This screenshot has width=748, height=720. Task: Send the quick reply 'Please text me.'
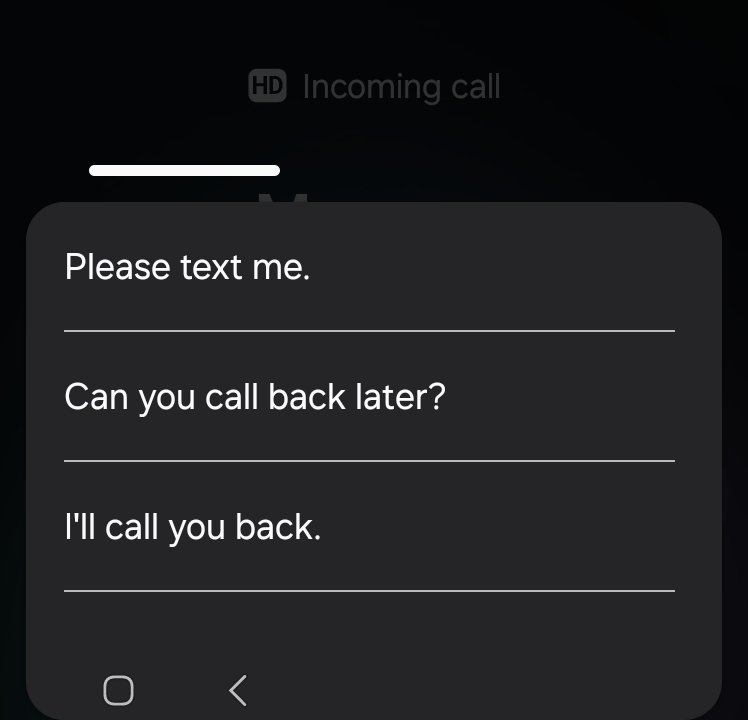click(188, 268)
